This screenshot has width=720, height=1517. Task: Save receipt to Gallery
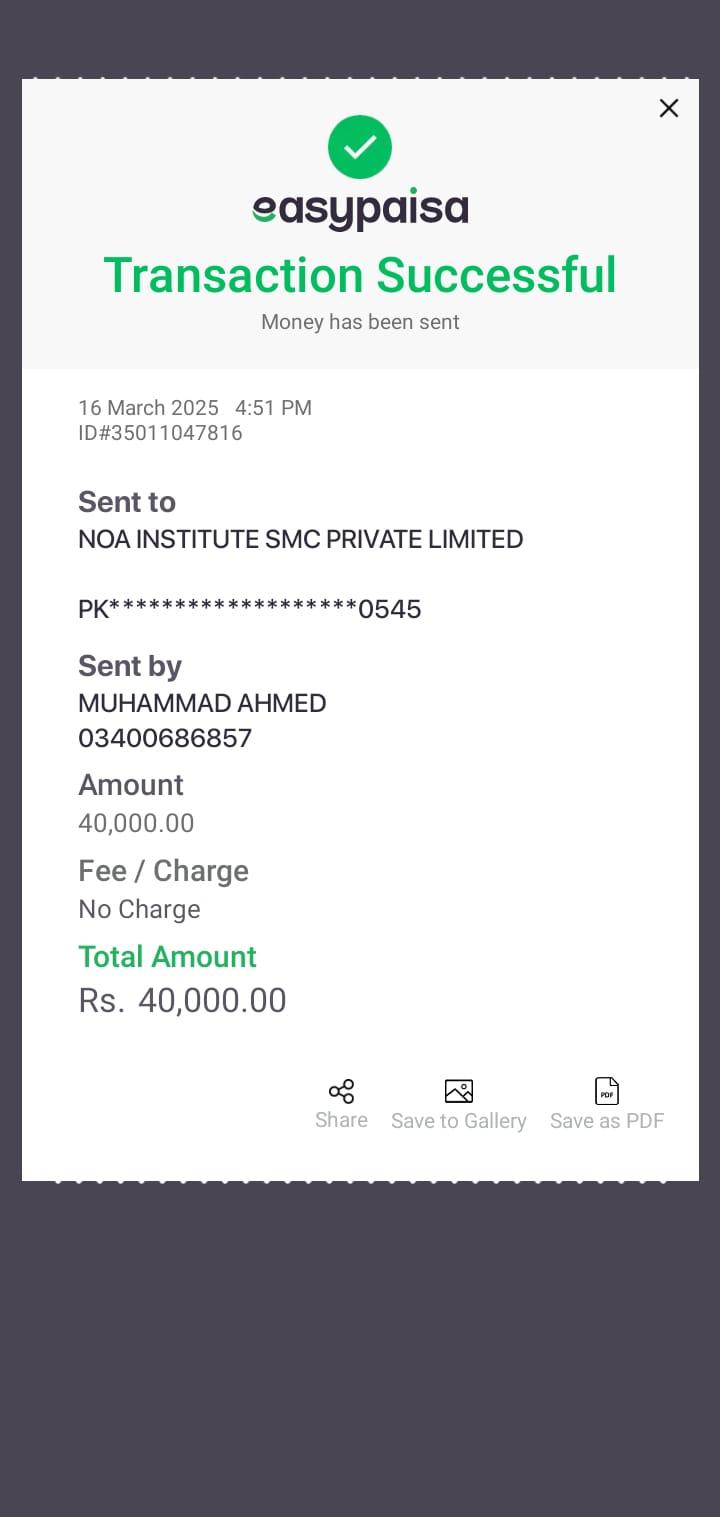pyautogui.click(x=458, y=1104)
